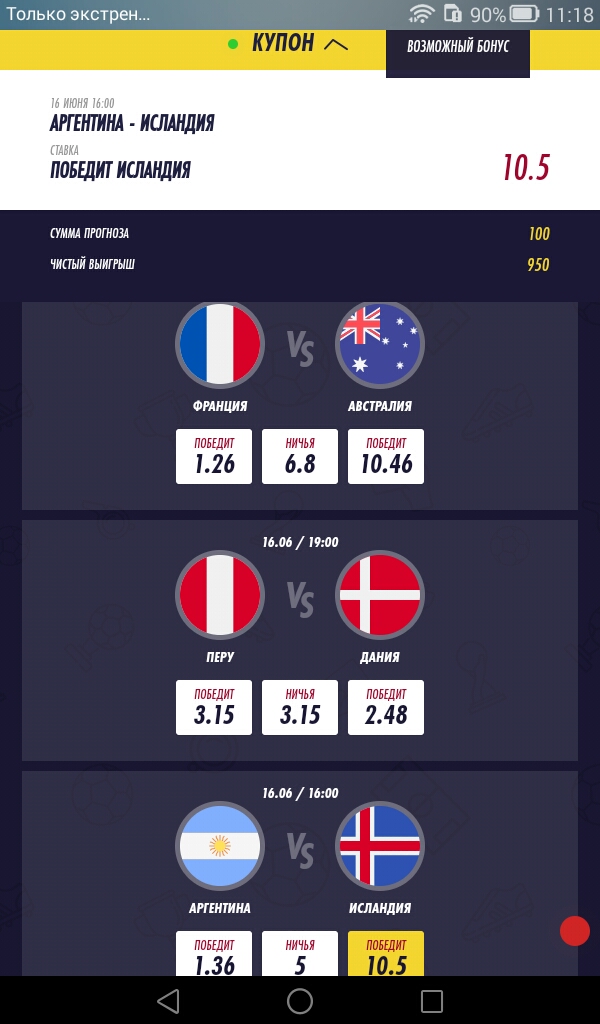The height and width of the screenshot is (1024, 600).
Task: Pick Australia to win at 10.46
Action: point(386,456)
